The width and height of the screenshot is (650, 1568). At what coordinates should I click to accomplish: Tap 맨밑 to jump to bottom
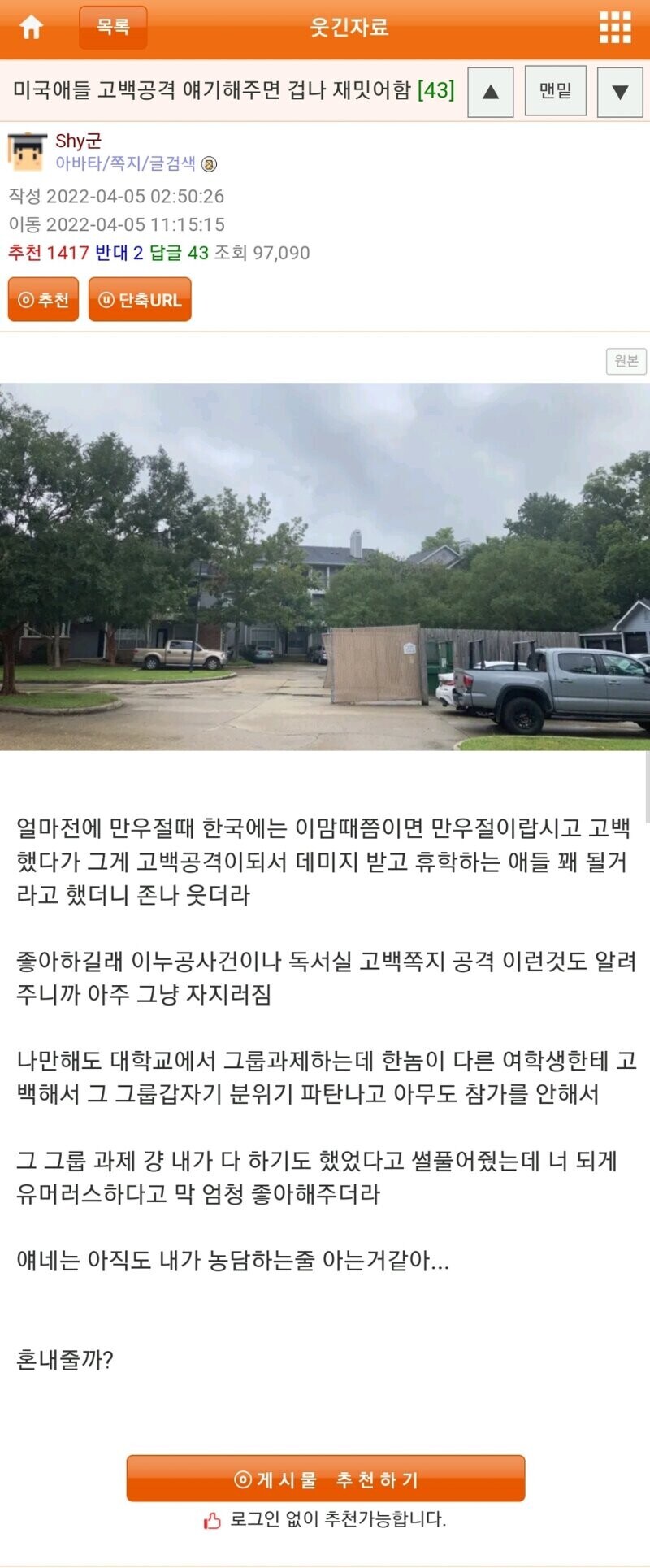click(556, 91)
